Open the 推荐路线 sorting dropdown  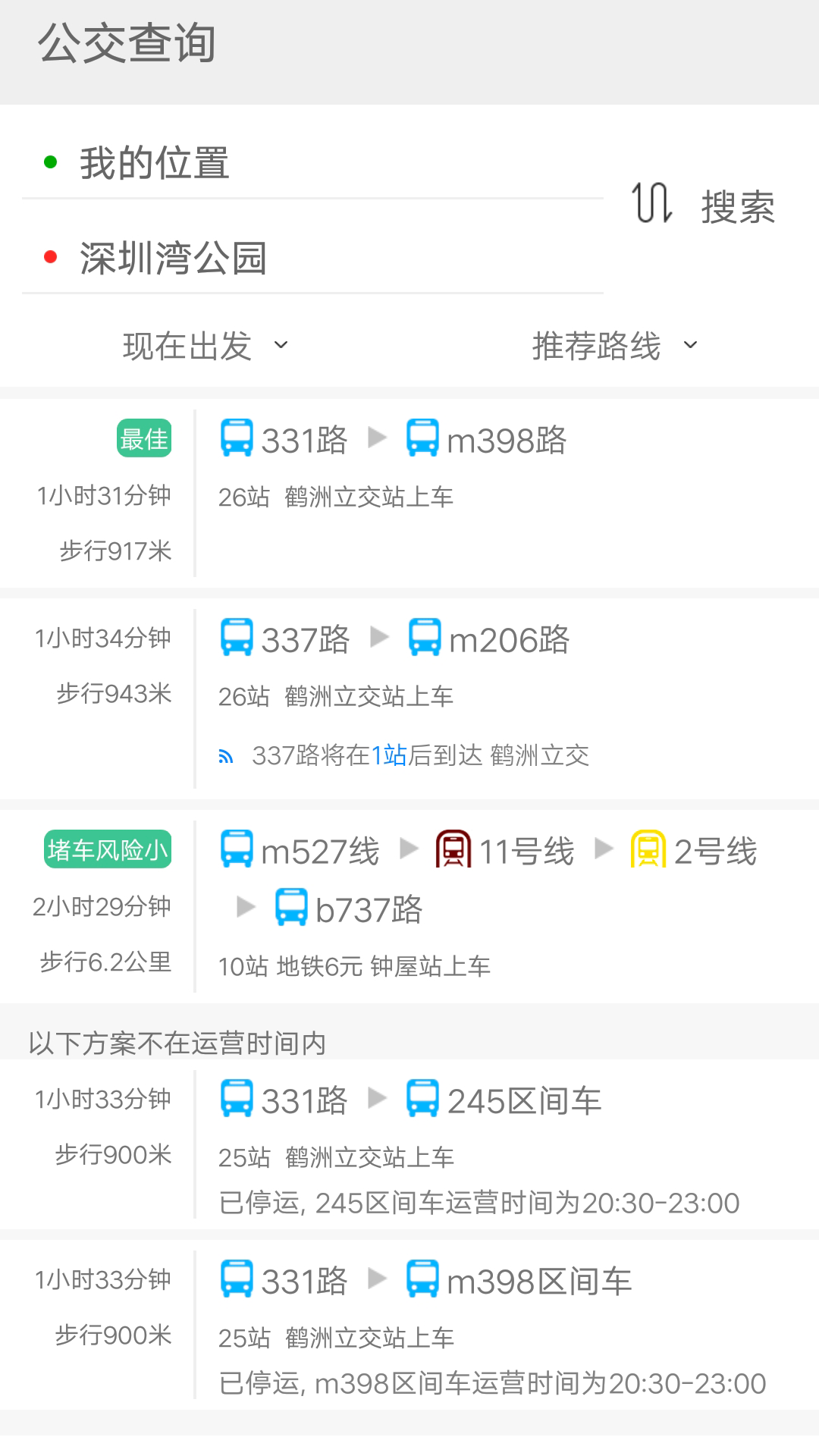coord(614,346)
